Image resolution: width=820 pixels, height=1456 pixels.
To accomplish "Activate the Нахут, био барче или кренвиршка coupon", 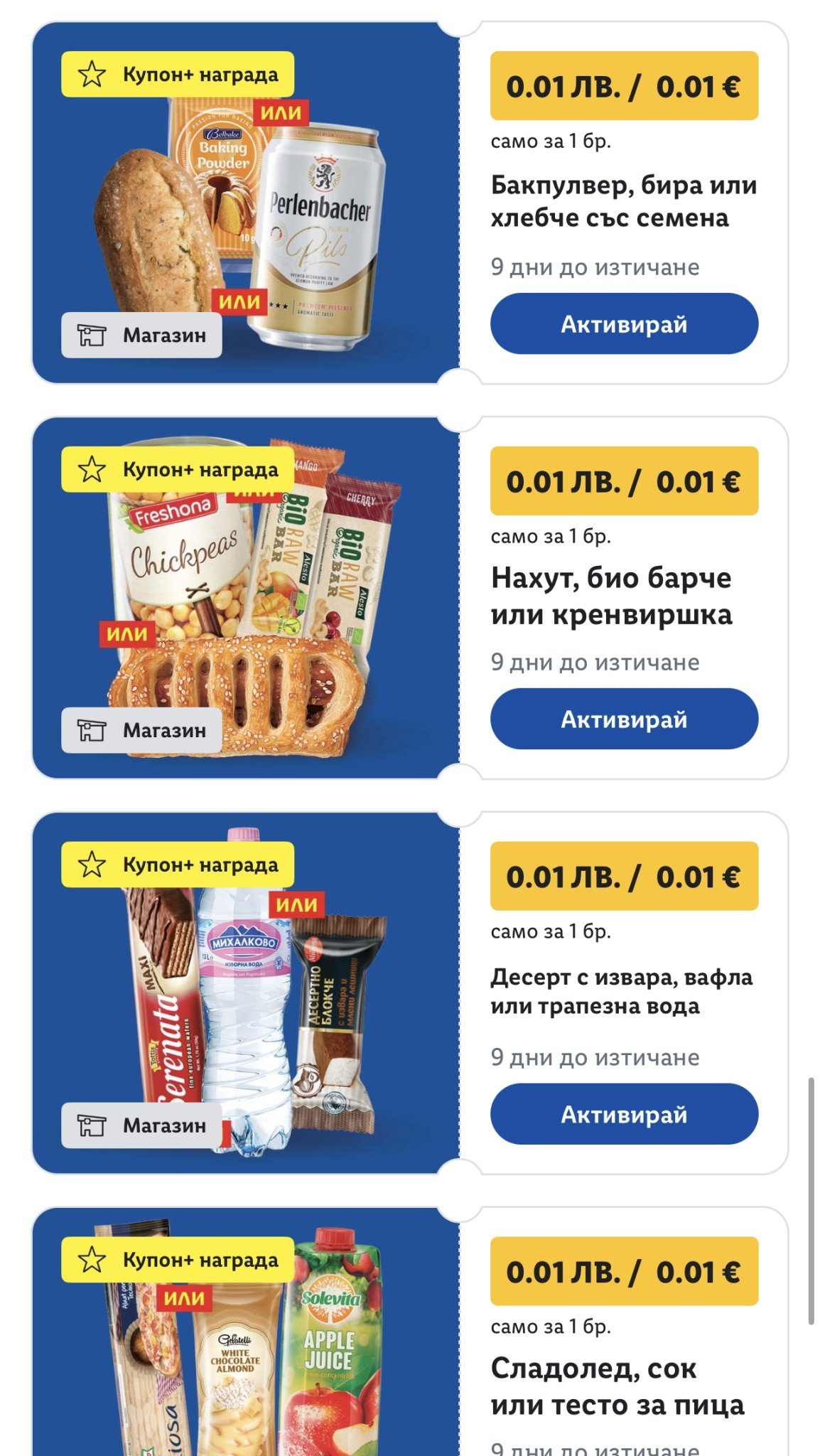I will (x=623, y=719).
